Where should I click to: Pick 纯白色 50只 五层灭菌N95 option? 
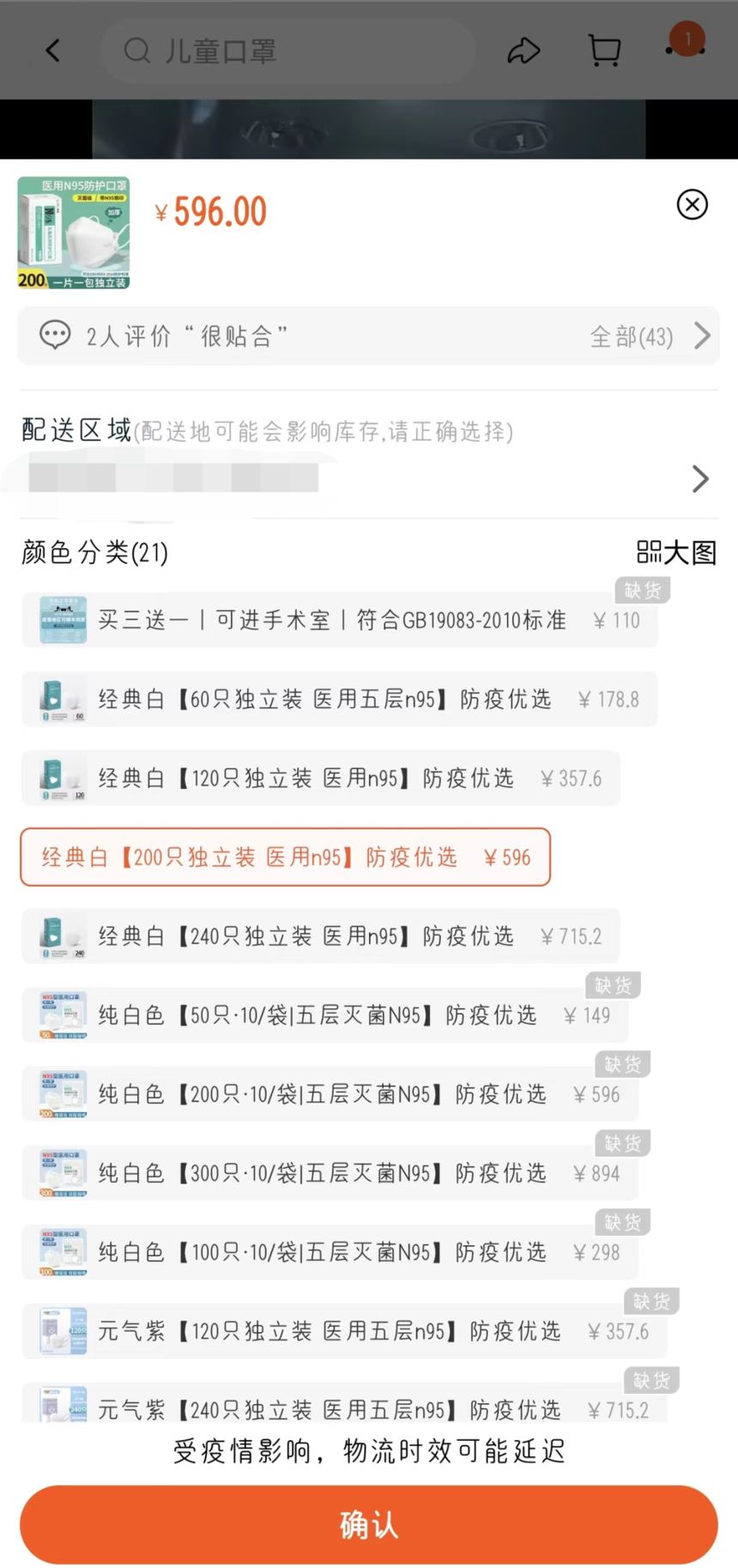point(324,1015)
